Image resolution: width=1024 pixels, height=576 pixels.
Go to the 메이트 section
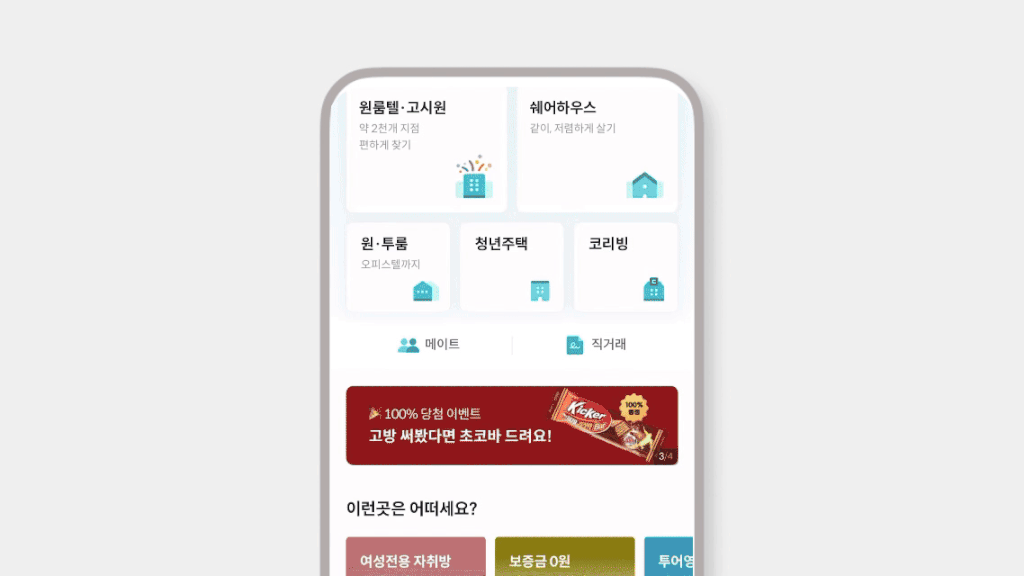tap(429, 344)
